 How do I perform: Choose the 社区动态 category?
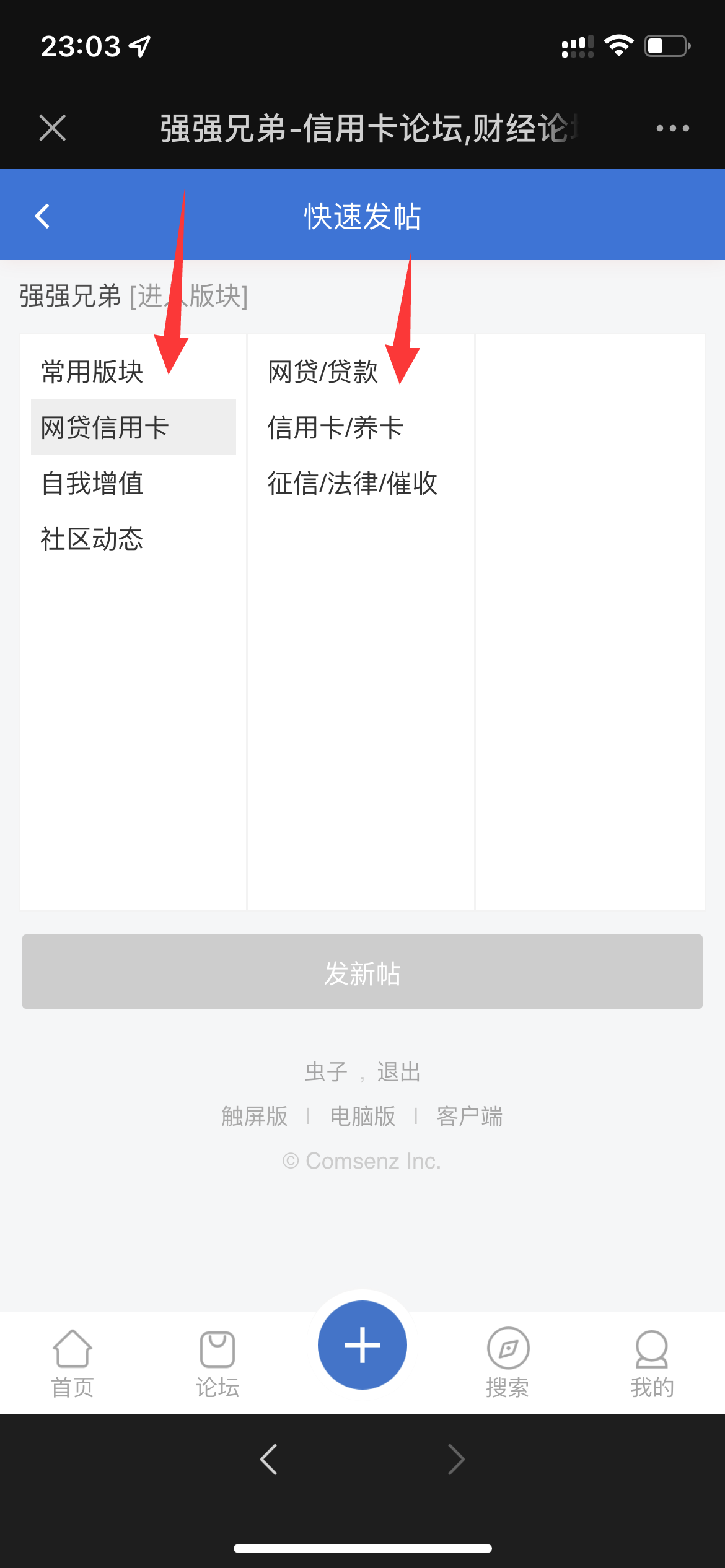tap(92, 539)
